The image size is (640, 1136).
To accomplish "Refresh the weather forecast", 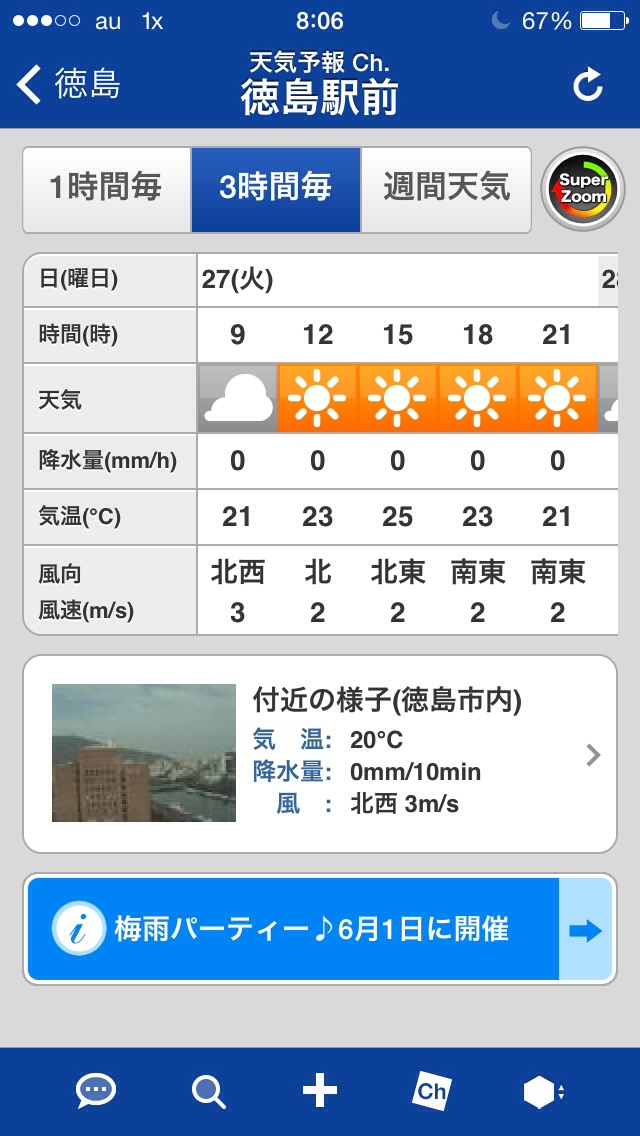I will pos(588,86).
